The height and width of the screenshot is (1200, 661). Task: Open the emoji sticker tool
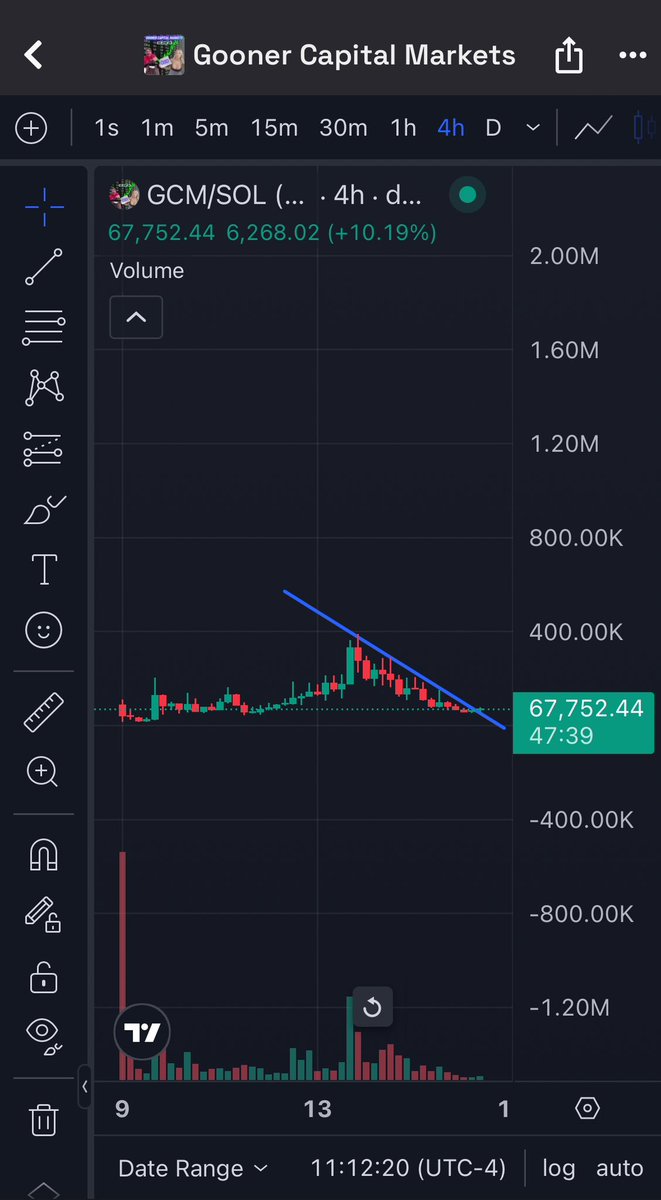44,630
